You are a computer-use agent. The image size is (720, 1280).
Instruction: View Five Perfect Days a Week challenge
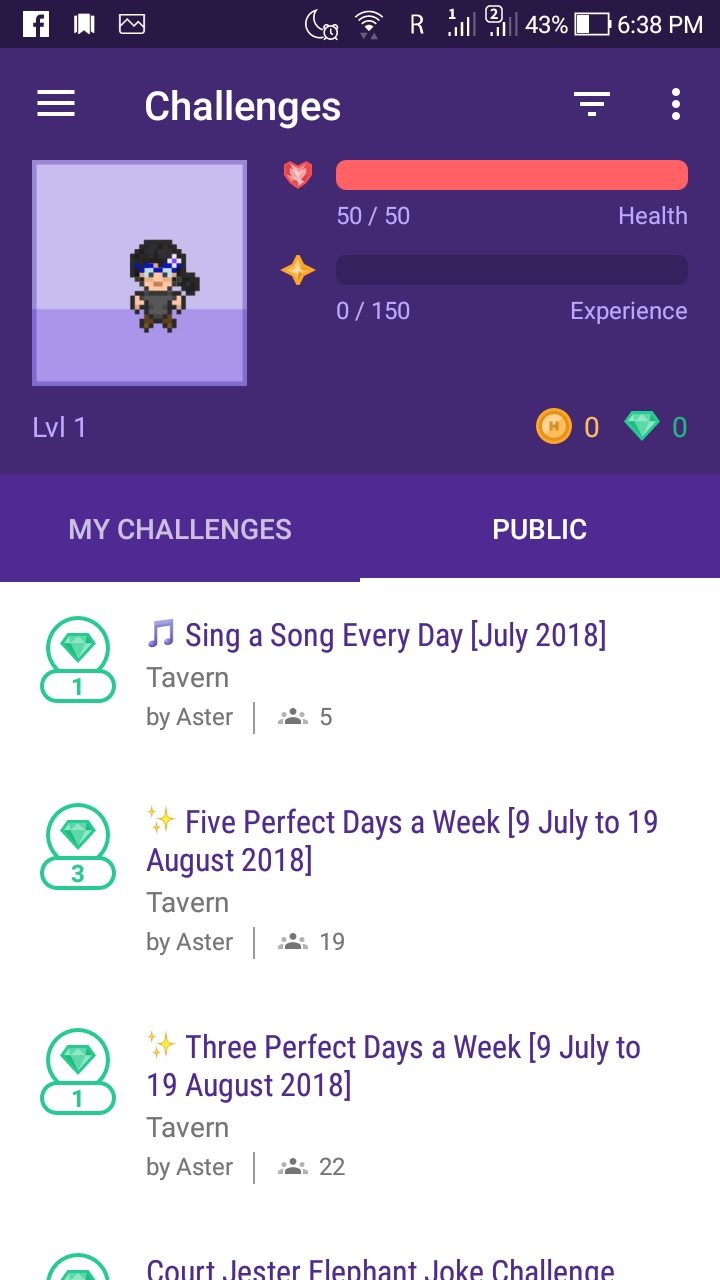402,841
